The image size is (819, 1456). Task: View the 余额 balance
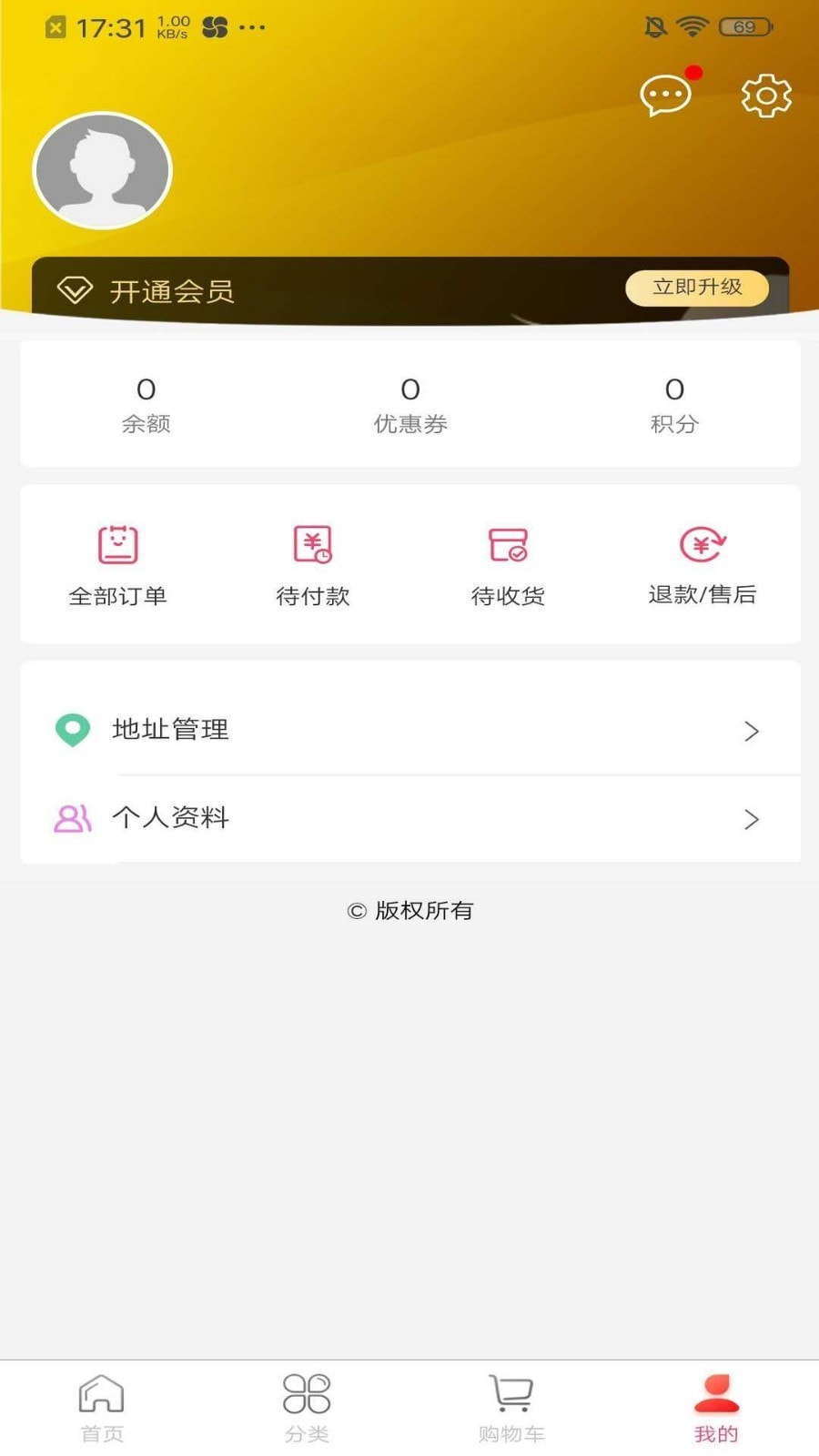coord(146,405)
